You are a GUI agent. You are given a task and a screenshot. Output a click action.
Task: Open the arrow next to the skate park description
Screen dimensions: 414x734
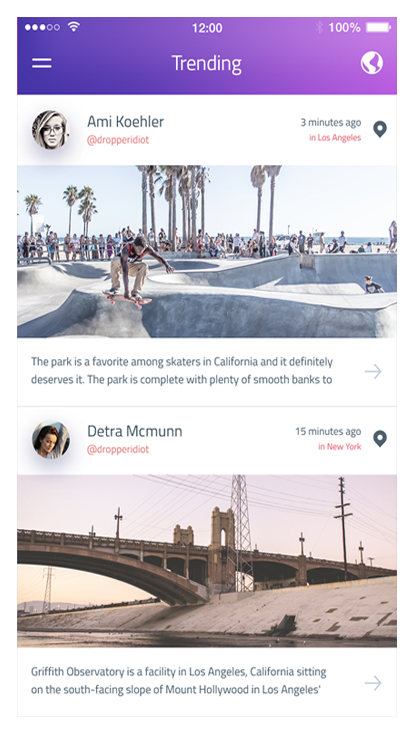[373, 372]
